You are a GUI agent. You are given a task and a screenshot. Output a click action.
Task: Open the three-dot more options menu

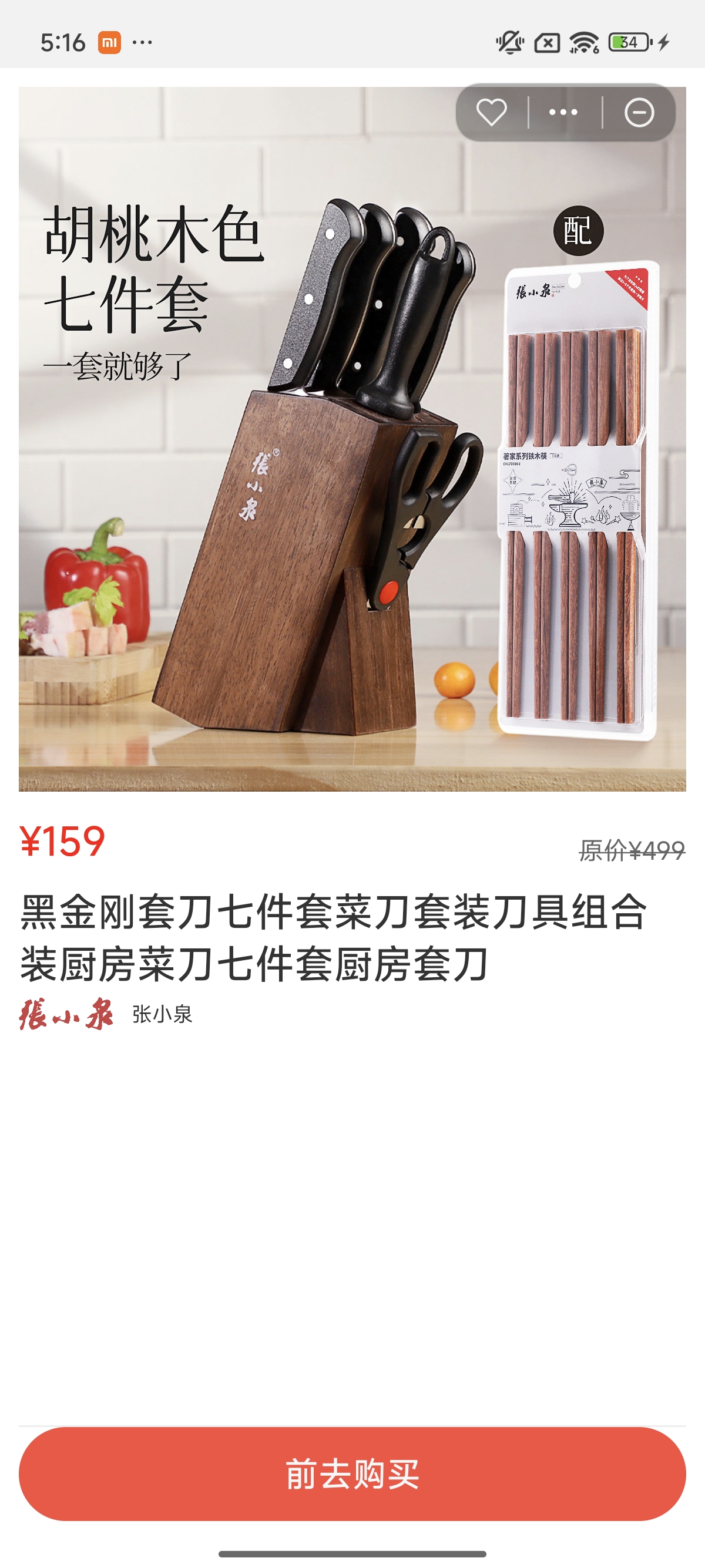[x=563, y=113]
